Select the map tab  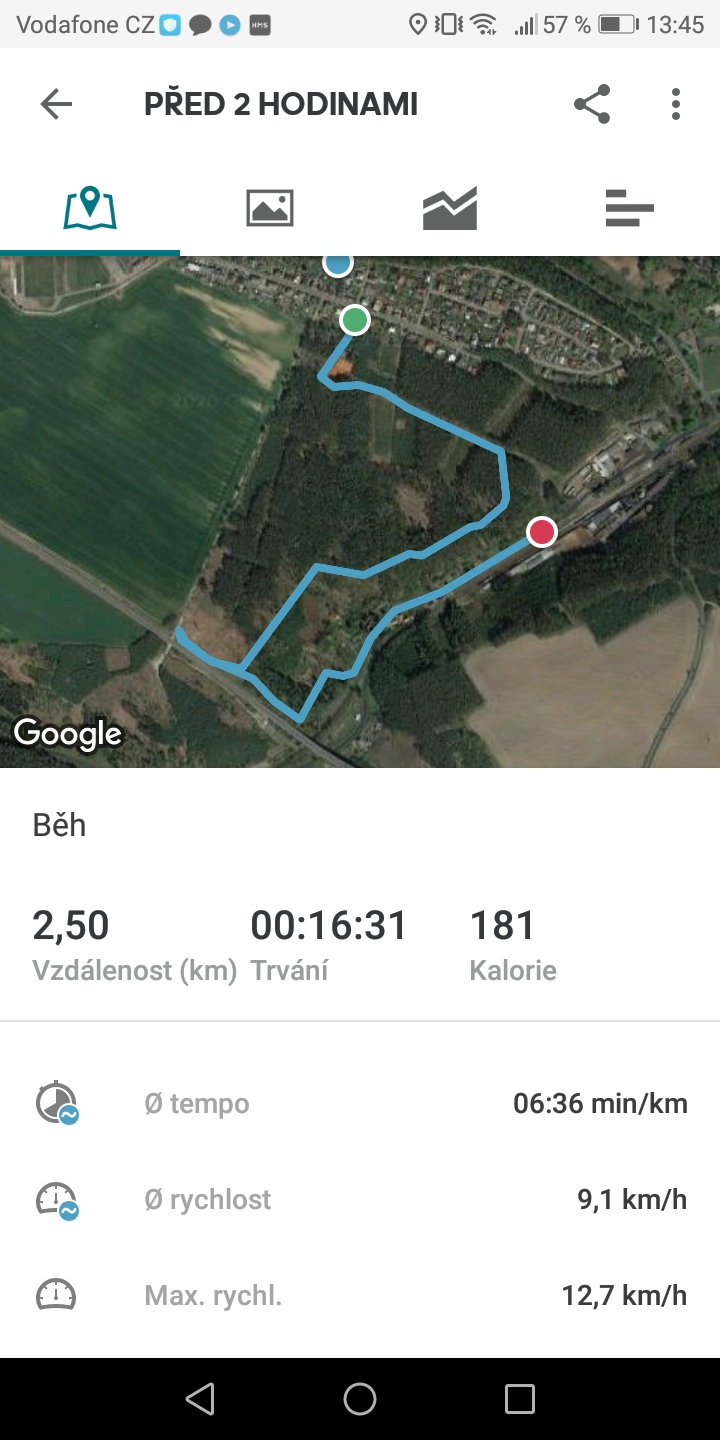(90, 208)
